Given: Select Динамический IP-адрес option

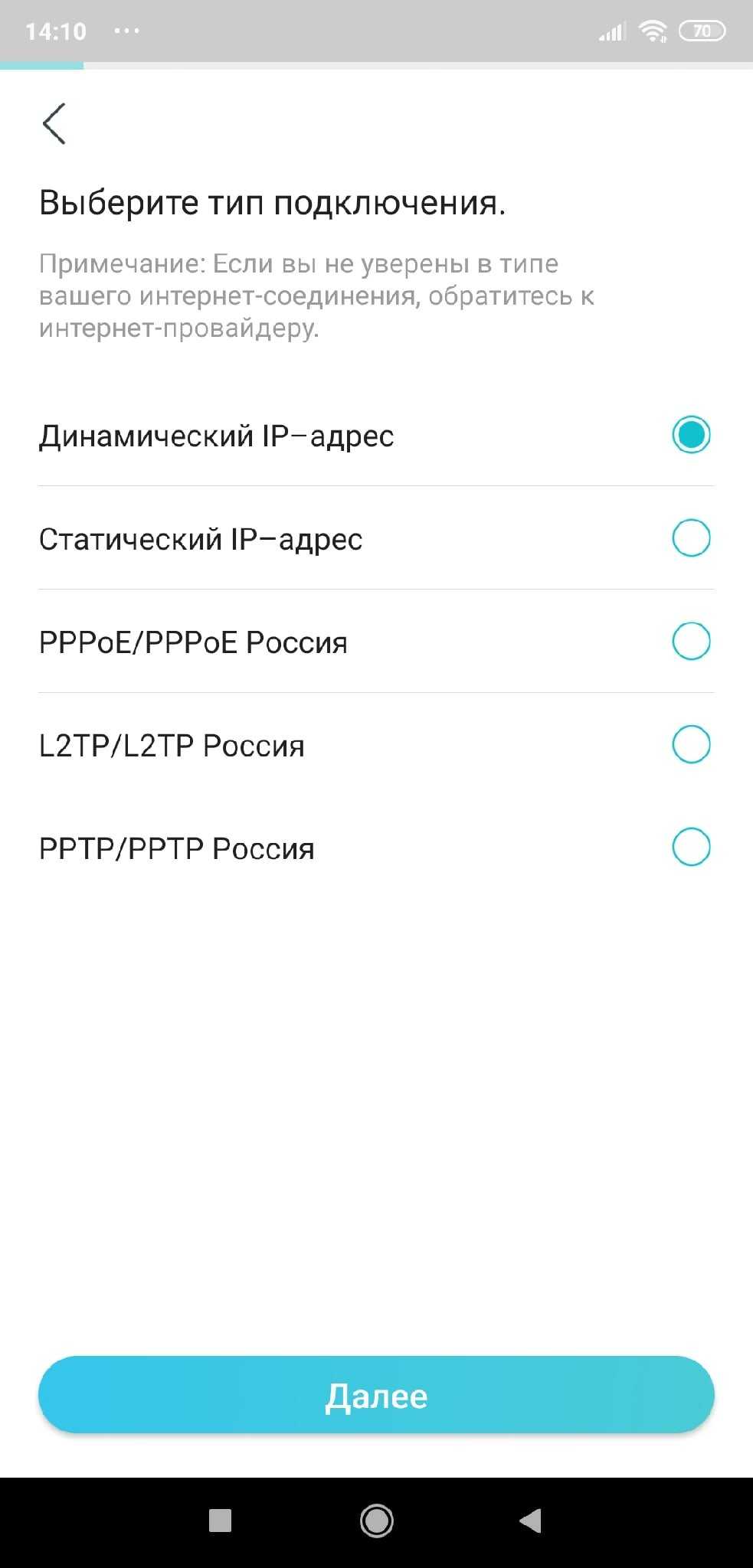Looking at the screenshot, I should (x=690, y=435).
